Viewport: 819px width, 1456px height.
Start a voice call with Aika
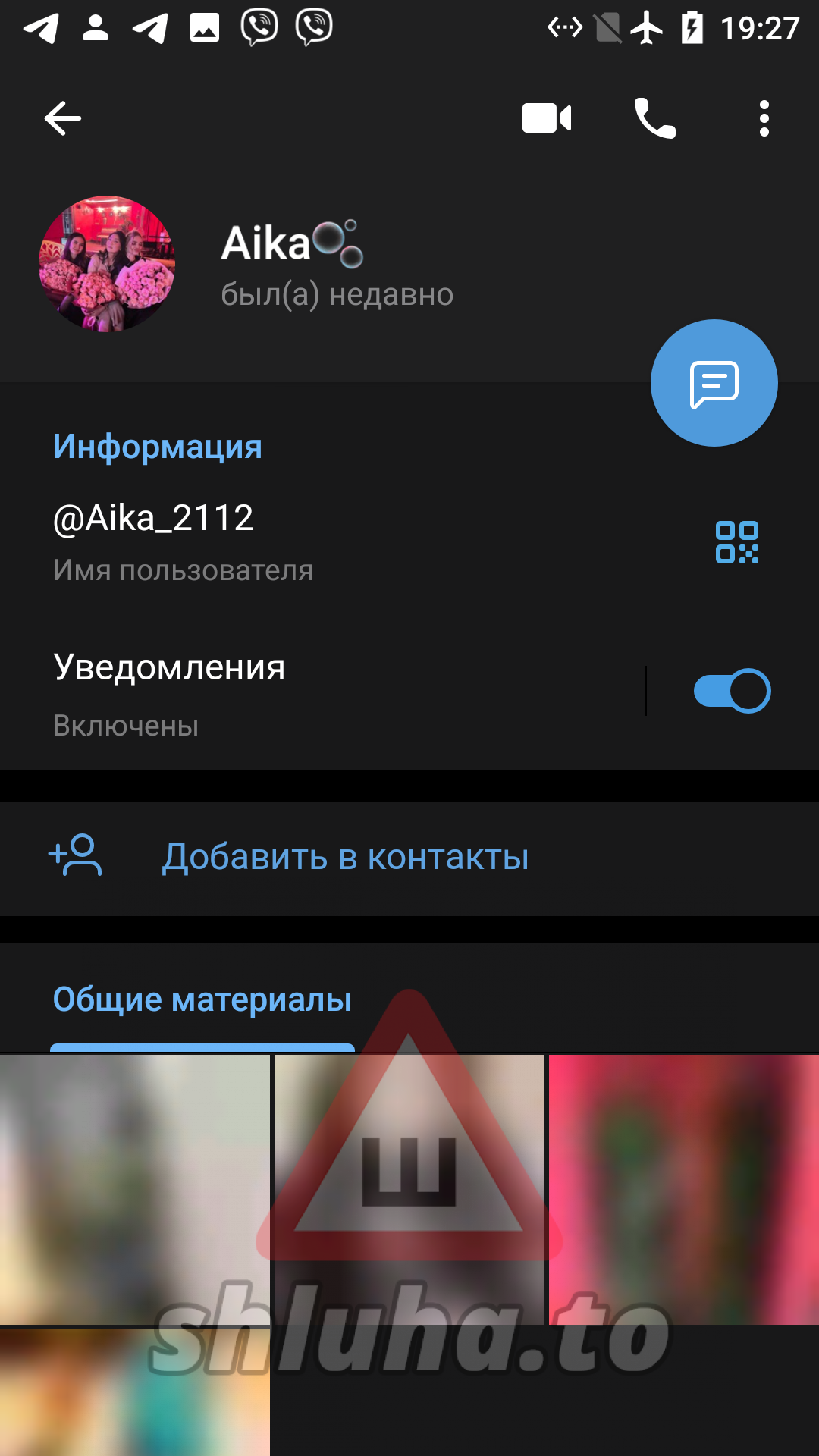(x=655, y=118)
